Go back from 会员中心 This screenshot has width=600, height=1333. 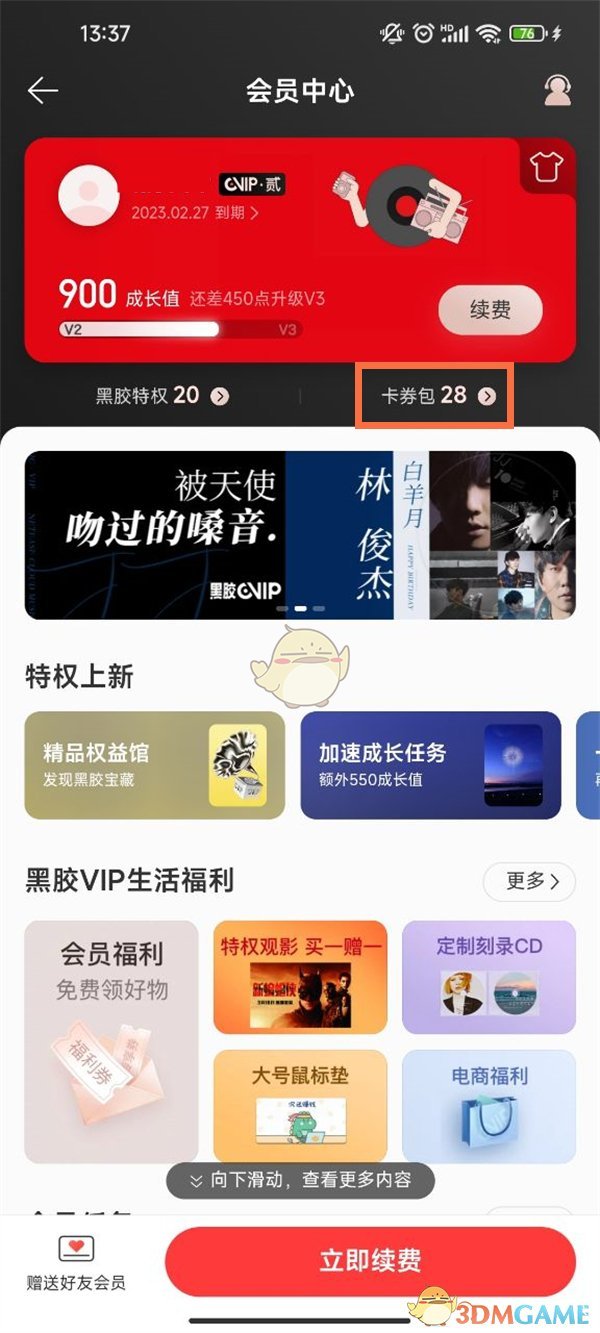pos(43,91)
